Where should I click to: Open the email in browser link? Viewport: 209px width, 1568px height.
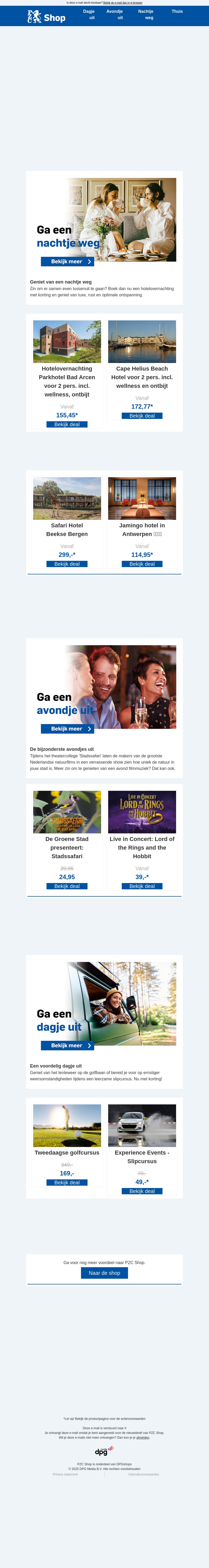coord(123,2)
